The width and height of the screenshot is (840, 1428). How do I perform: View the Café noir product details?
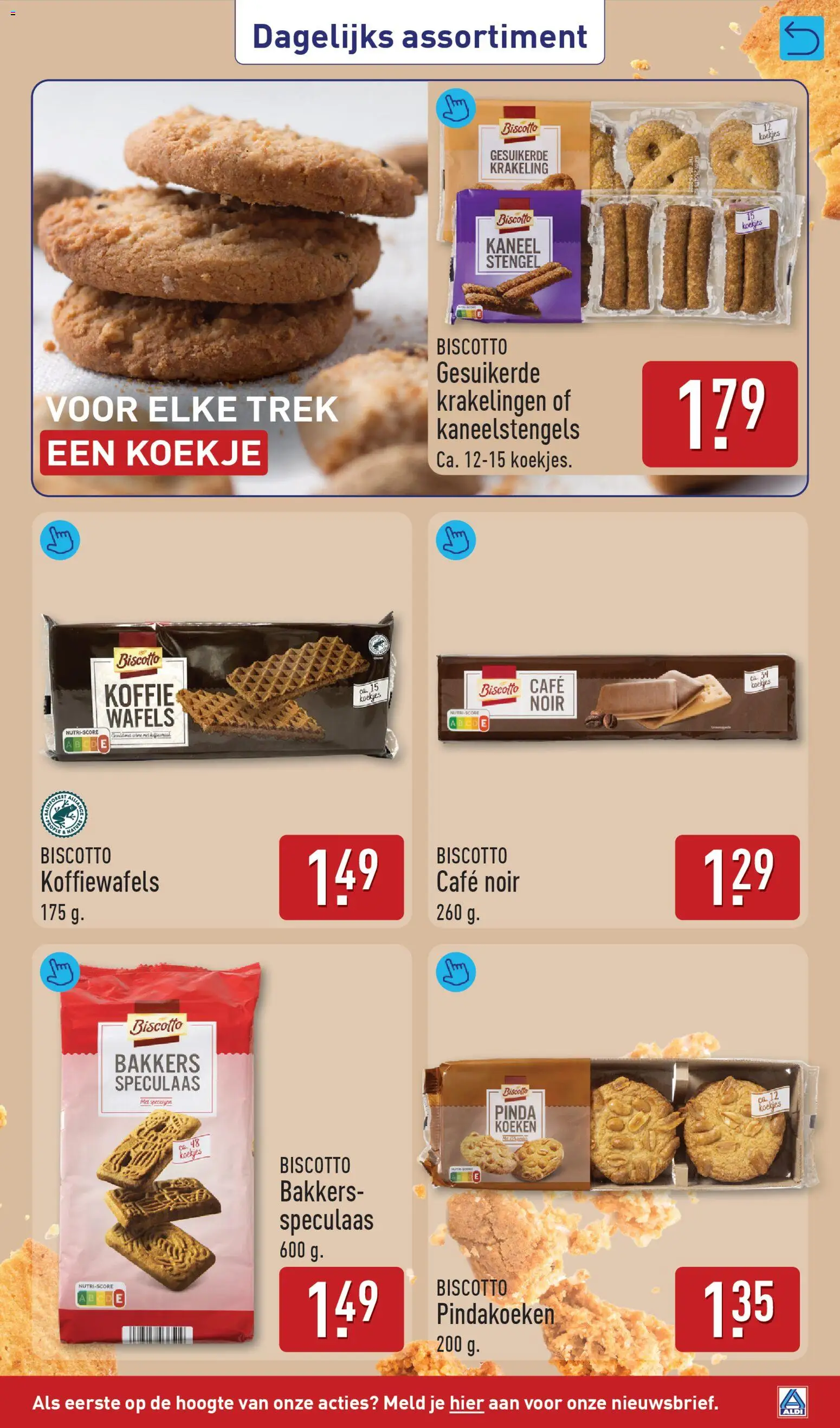[x=455, y=539]
